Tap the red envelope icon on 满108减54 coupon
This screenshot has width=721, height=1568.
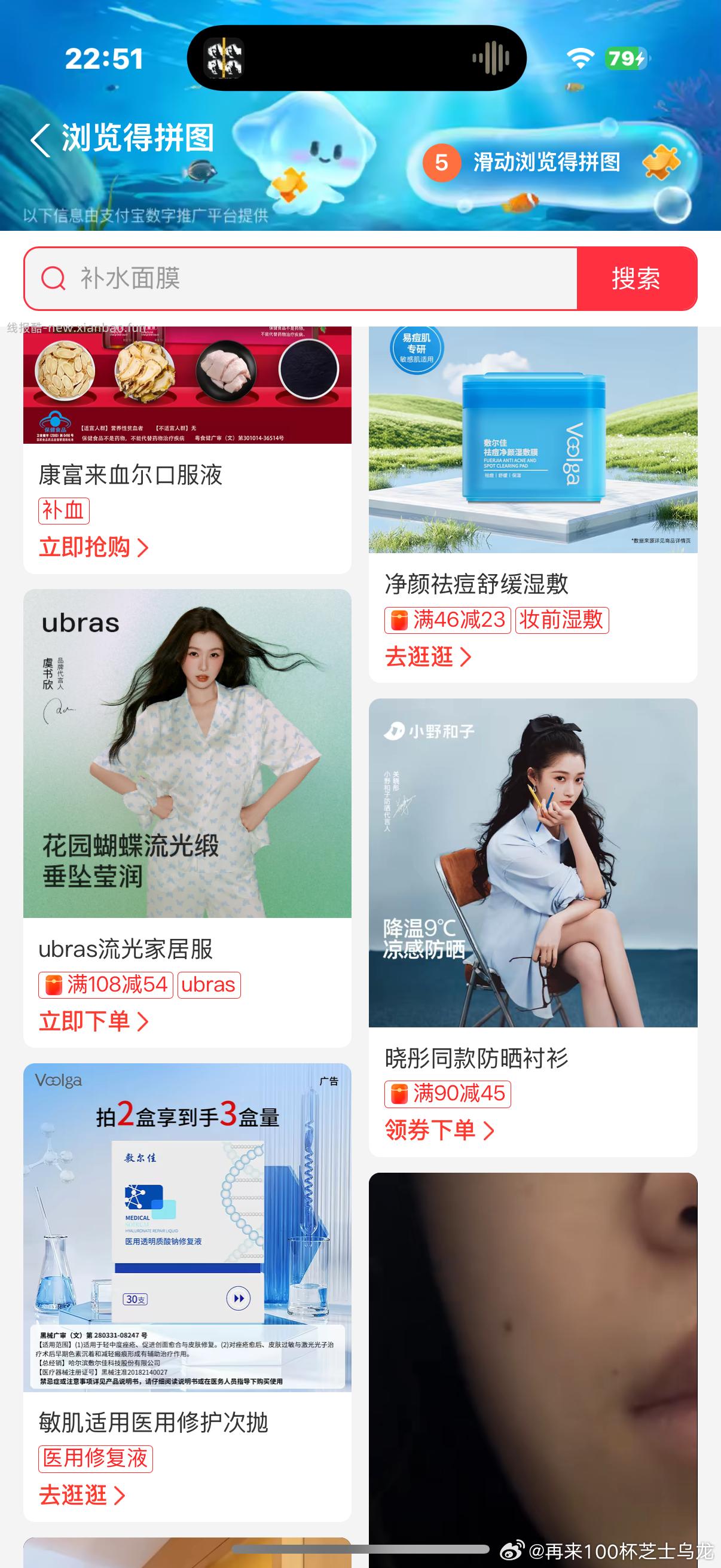(54, 984)
